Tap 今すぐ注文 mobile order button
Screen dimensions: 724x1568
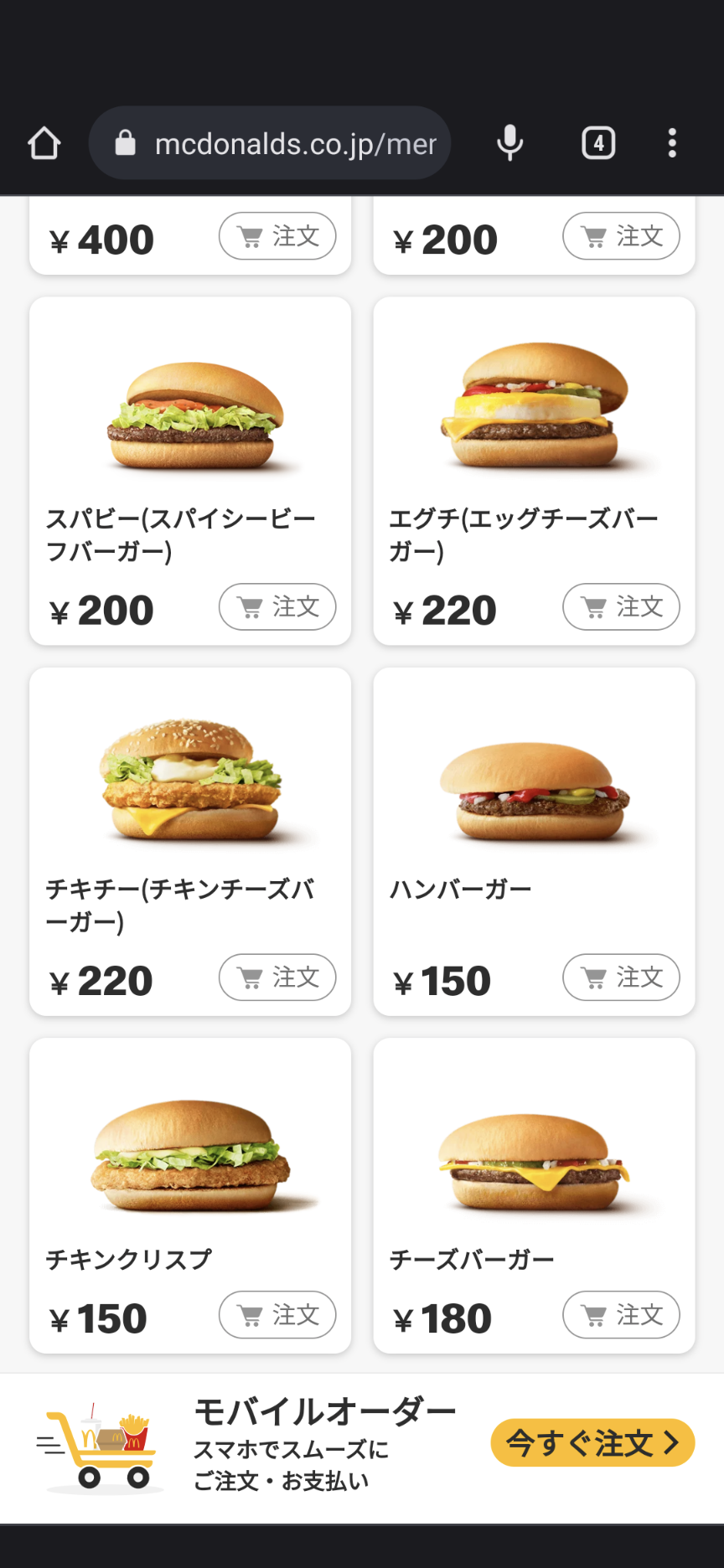click(x=592, y=1442)
